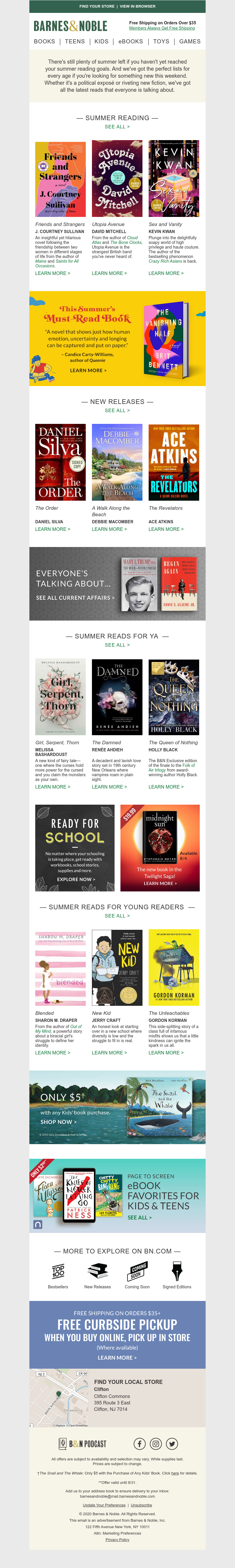Screen dimensions: 235x1568
Task: See all current affairs books
Action: (75, 598)
